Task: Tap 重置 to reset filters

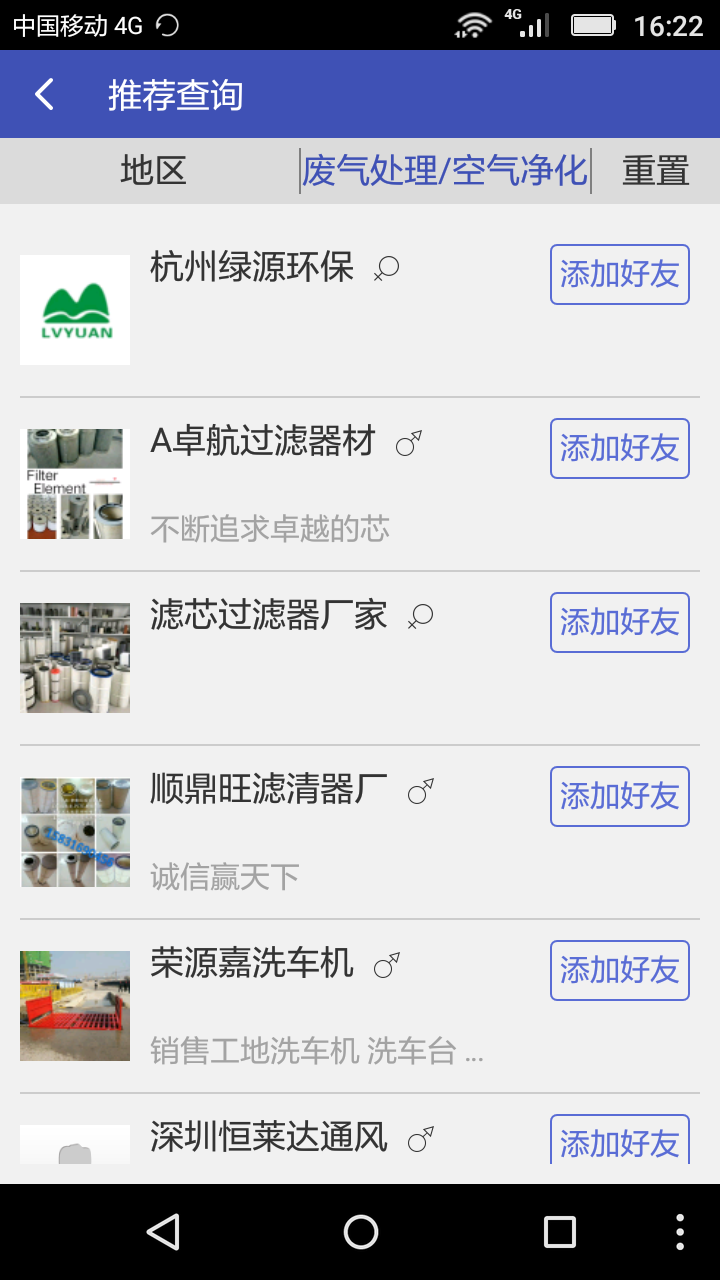Action: [x=655, y=171]
